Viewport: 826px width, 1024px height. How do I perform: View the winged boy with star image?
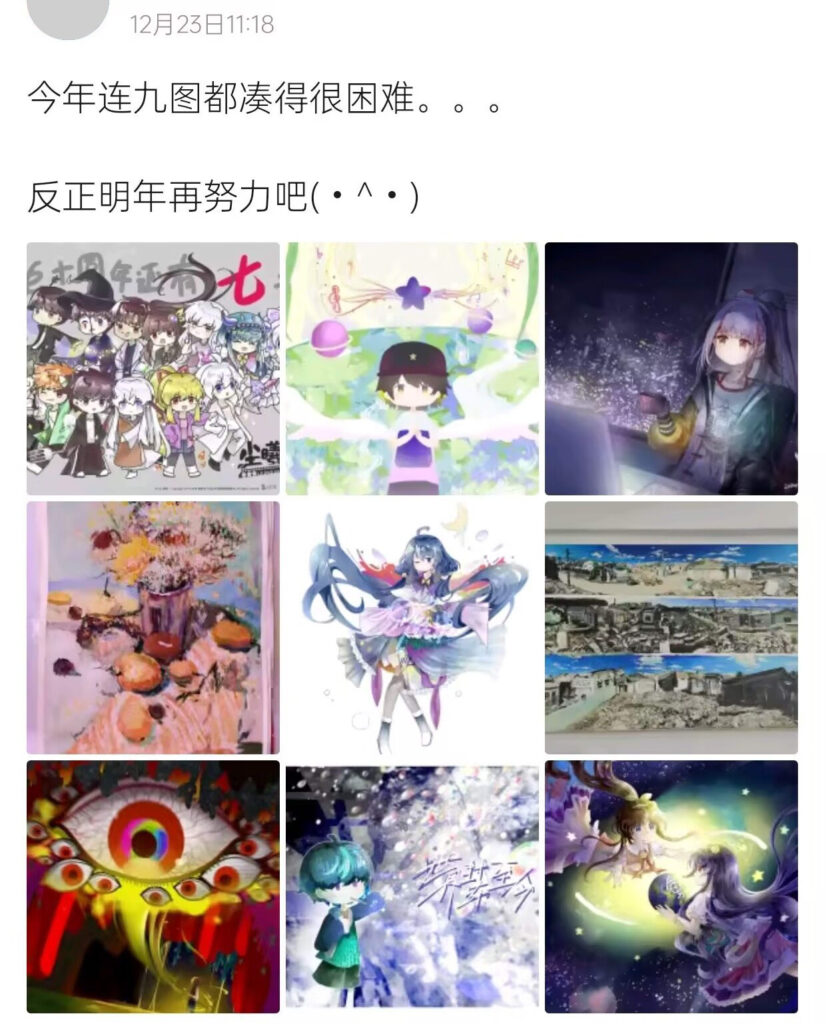[x=412, y=368]
